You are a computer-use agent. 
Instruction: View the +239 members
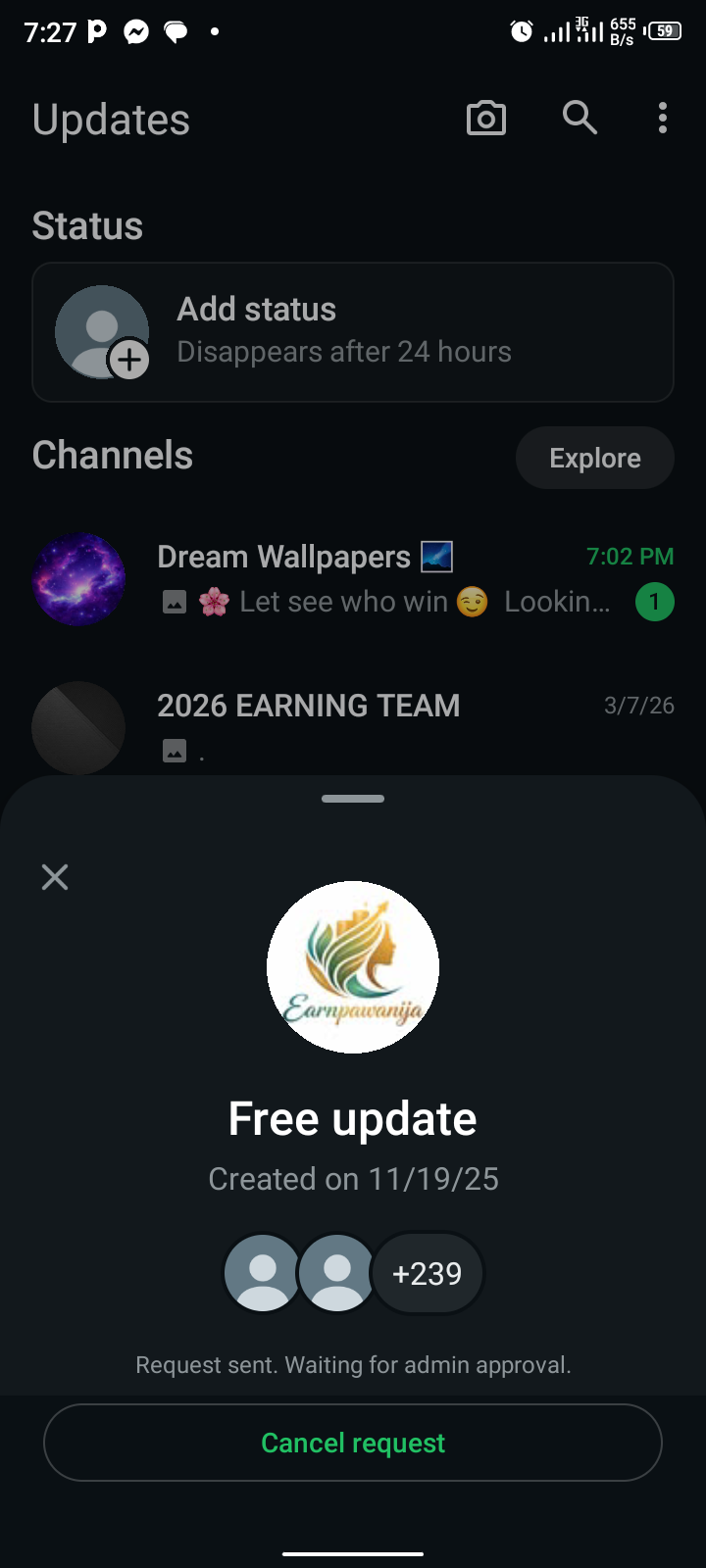[428, 1273]
